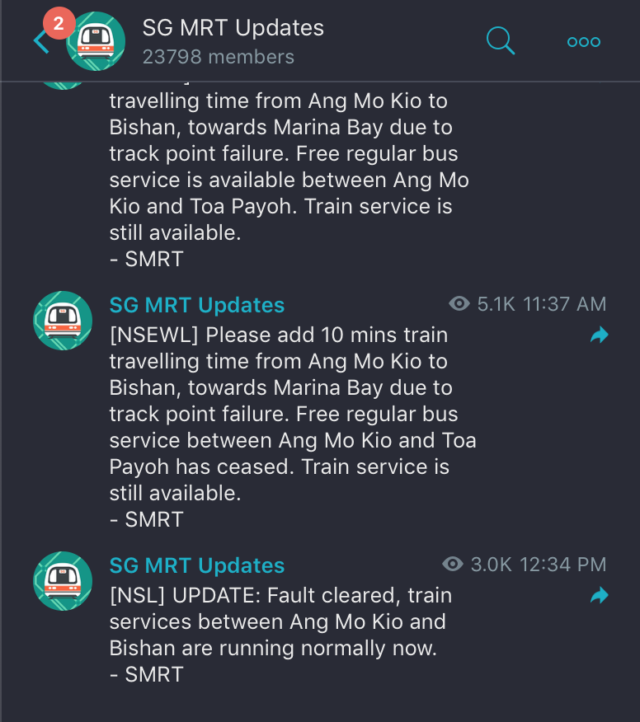Go back to the chat list
Viewport: 640px width, 722px height.
click(x=41, y=41)
